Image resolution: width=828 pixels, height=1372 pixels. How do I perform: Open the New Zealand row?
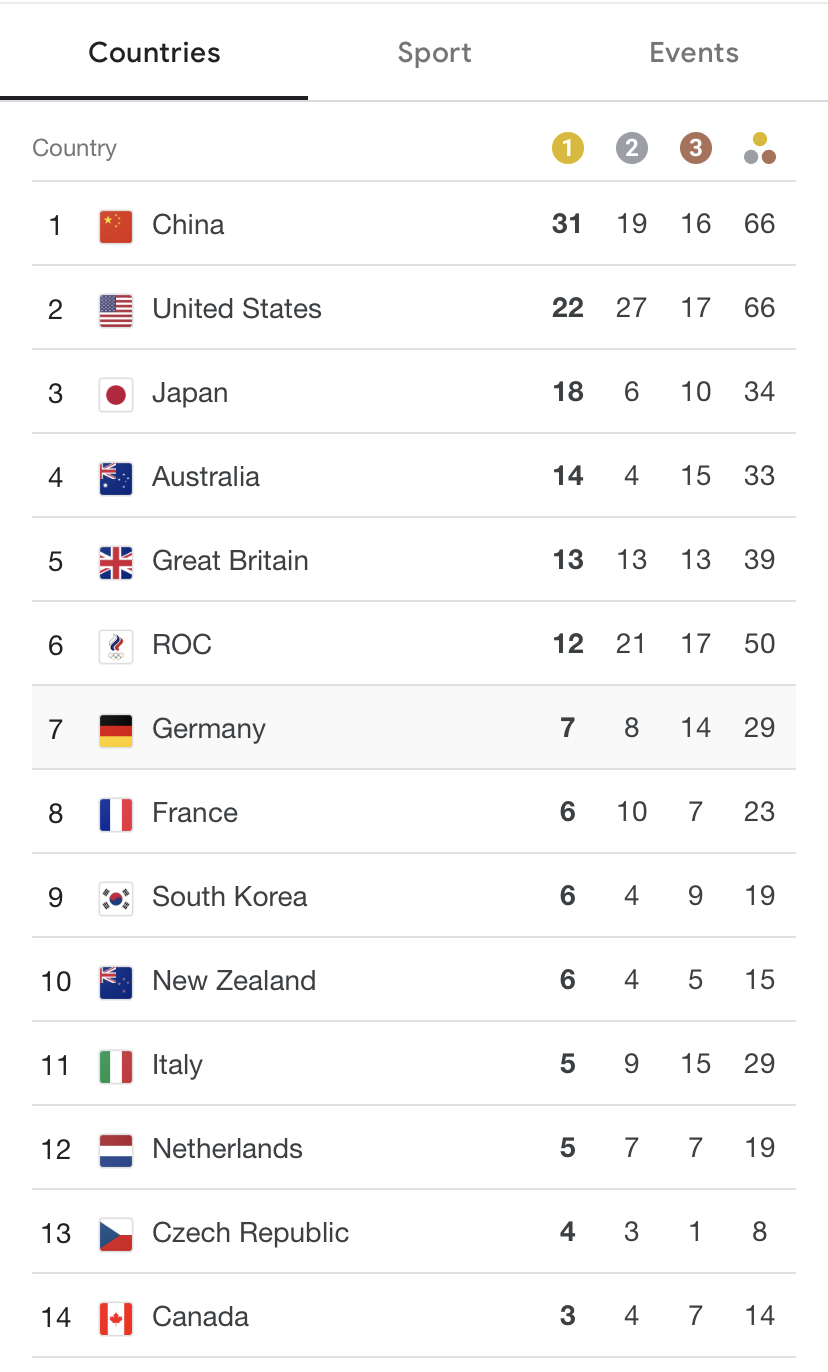click(x=414, y=980)
